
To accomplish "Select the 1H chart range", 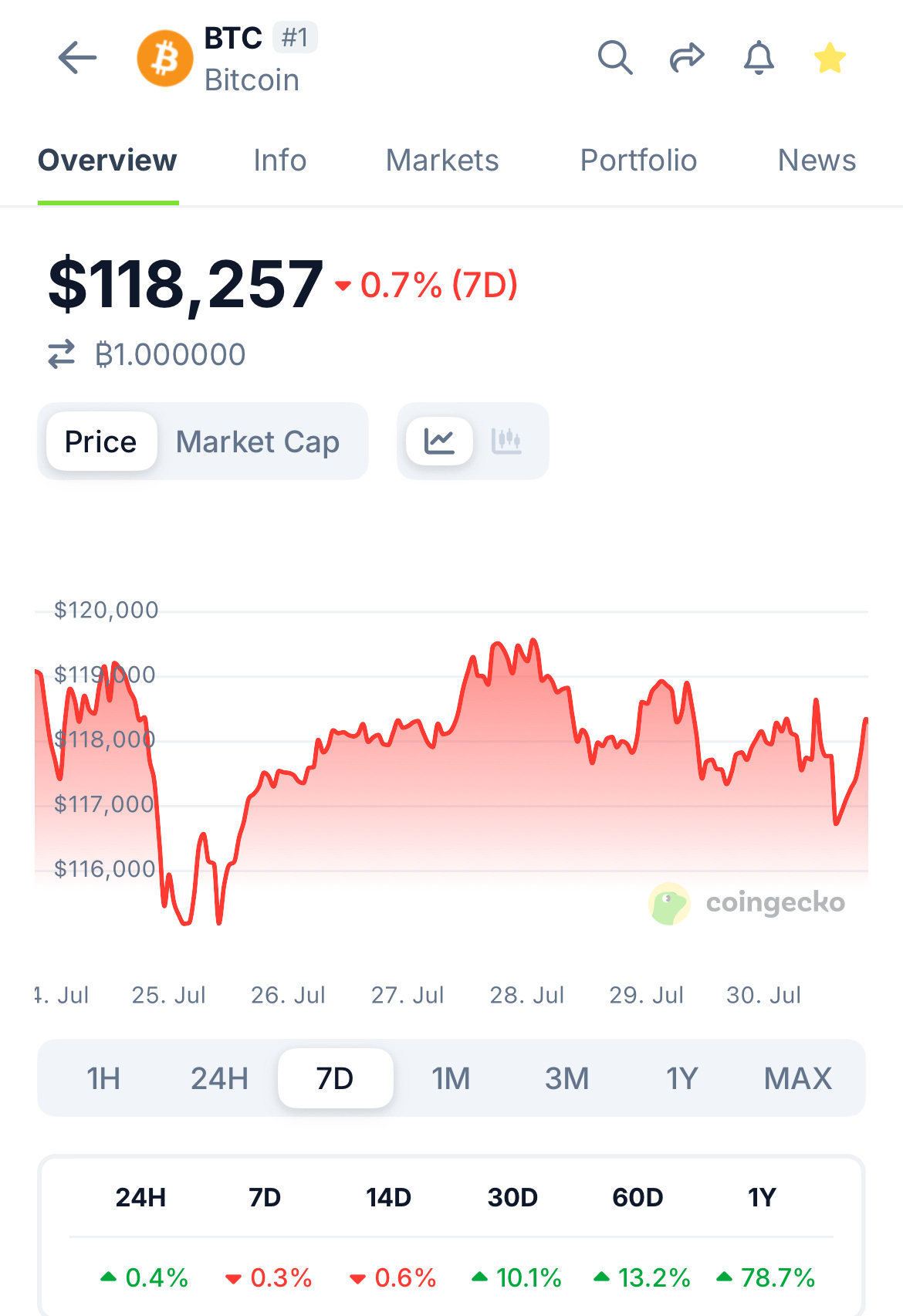I will pyautogui.click(x=103, y=1078).
